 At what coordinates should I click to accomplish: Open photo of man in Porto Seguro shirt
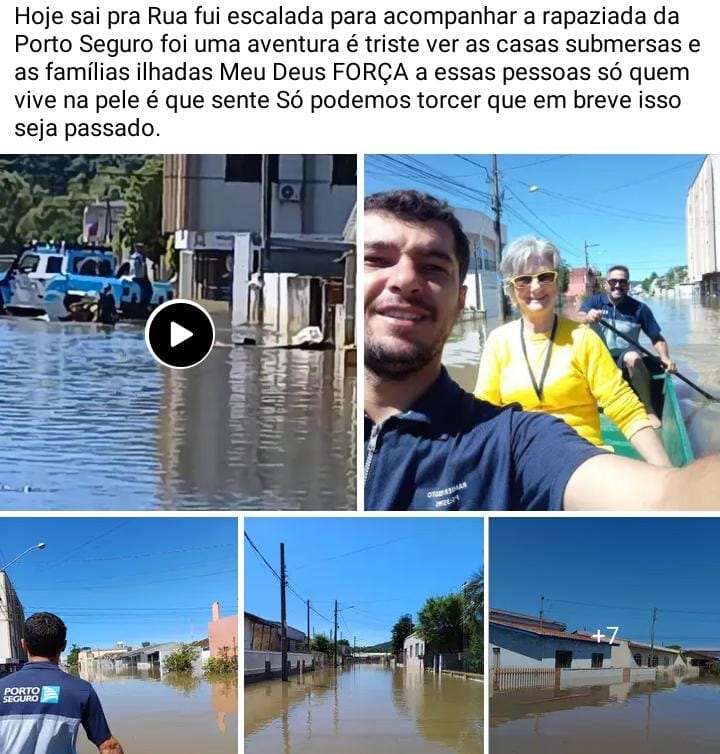tap(118, 635)
